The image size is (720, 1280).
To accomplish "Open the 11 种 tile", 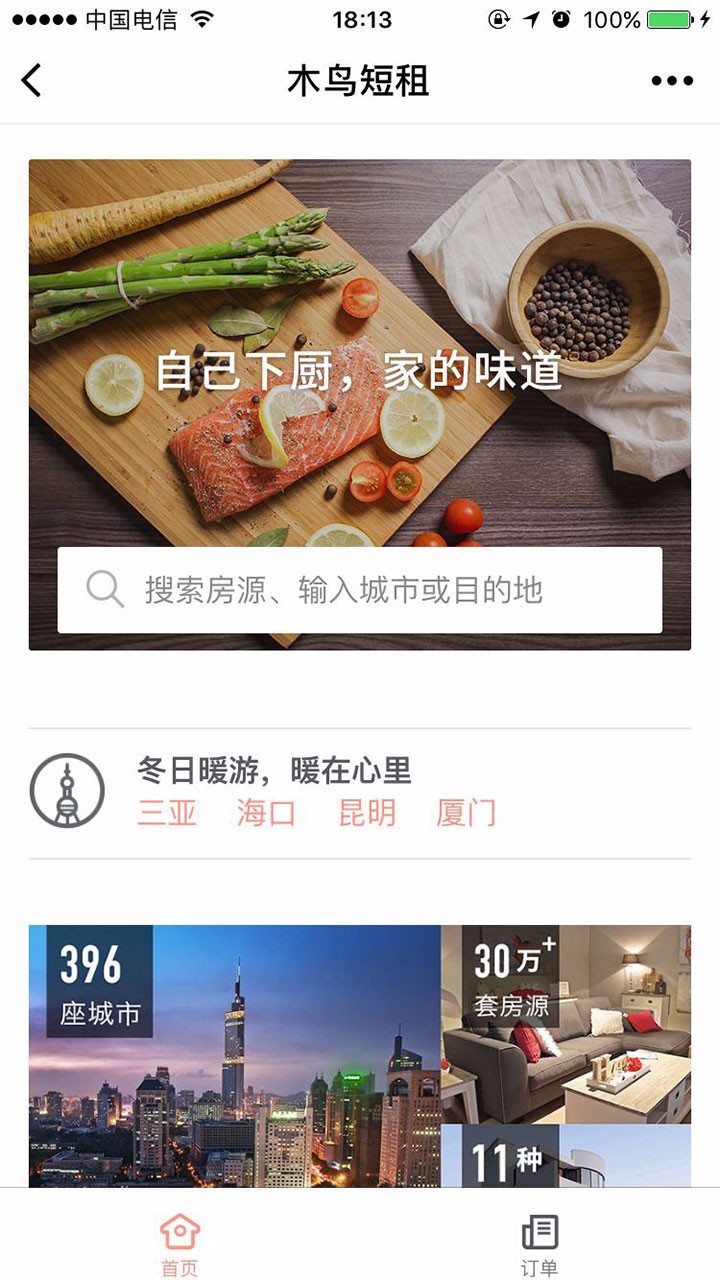I will [566, 1157].
